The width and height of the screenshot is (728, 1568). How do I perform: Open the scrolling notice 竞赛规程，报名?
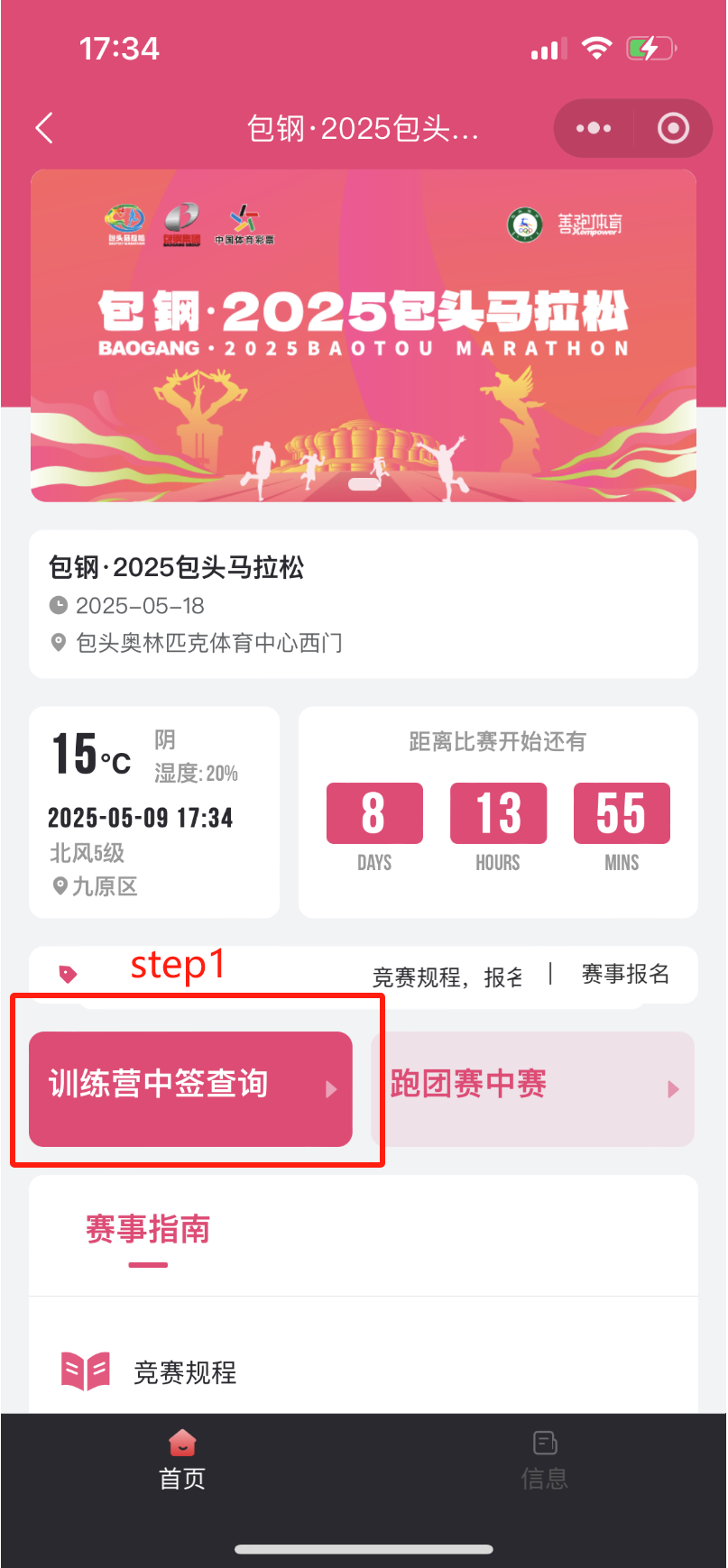[447, 977]
